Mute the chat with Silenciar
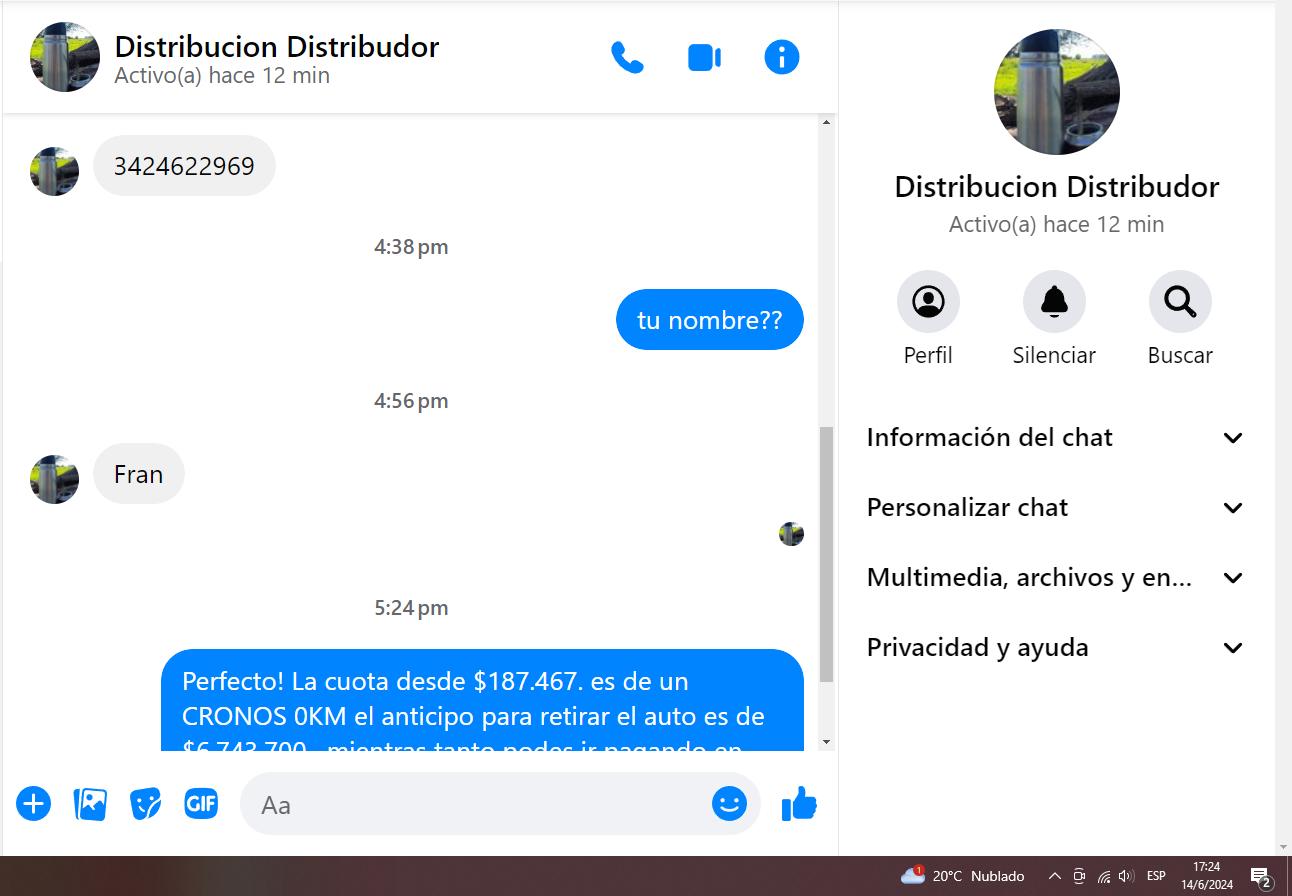 [x=1054, y=301]
